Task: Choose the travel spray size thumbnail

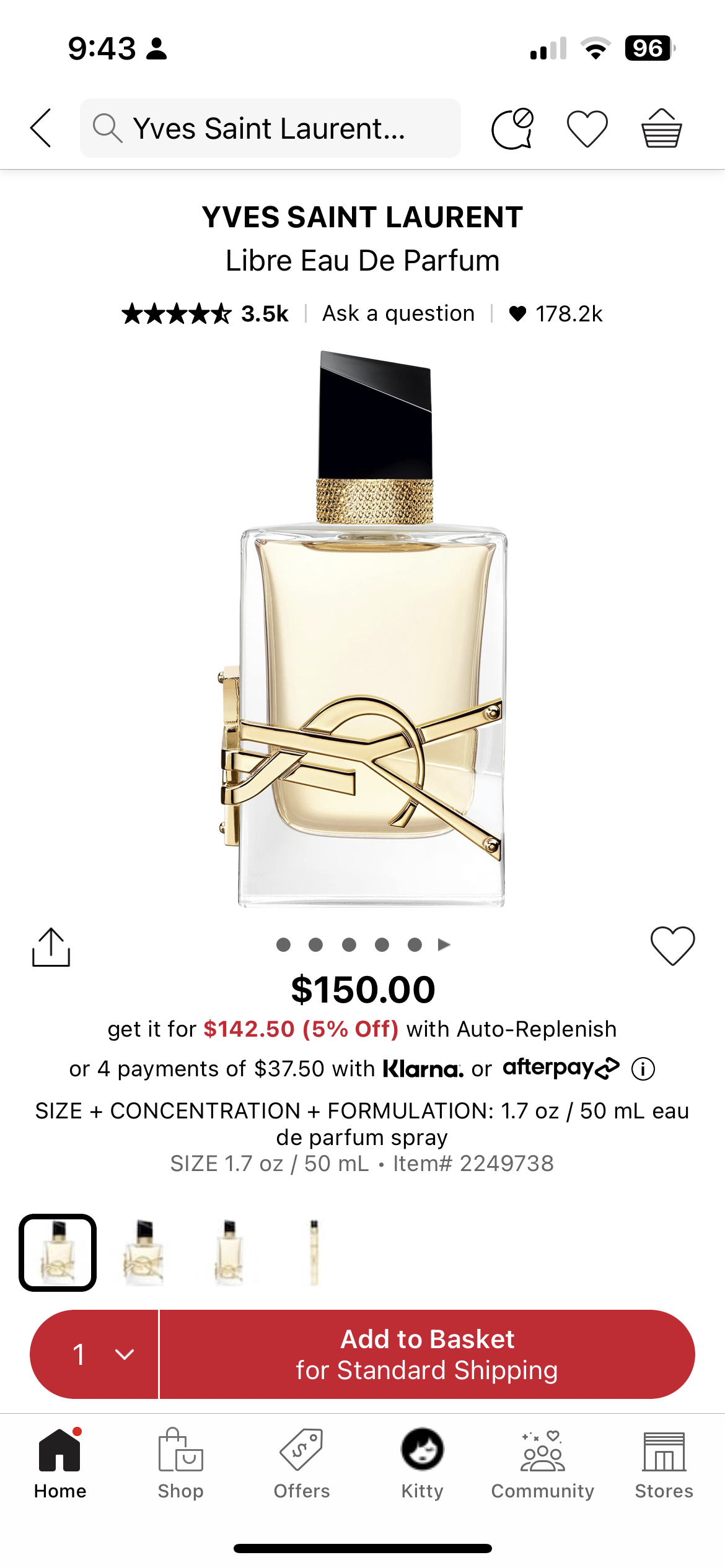Action: point(314,1252)
